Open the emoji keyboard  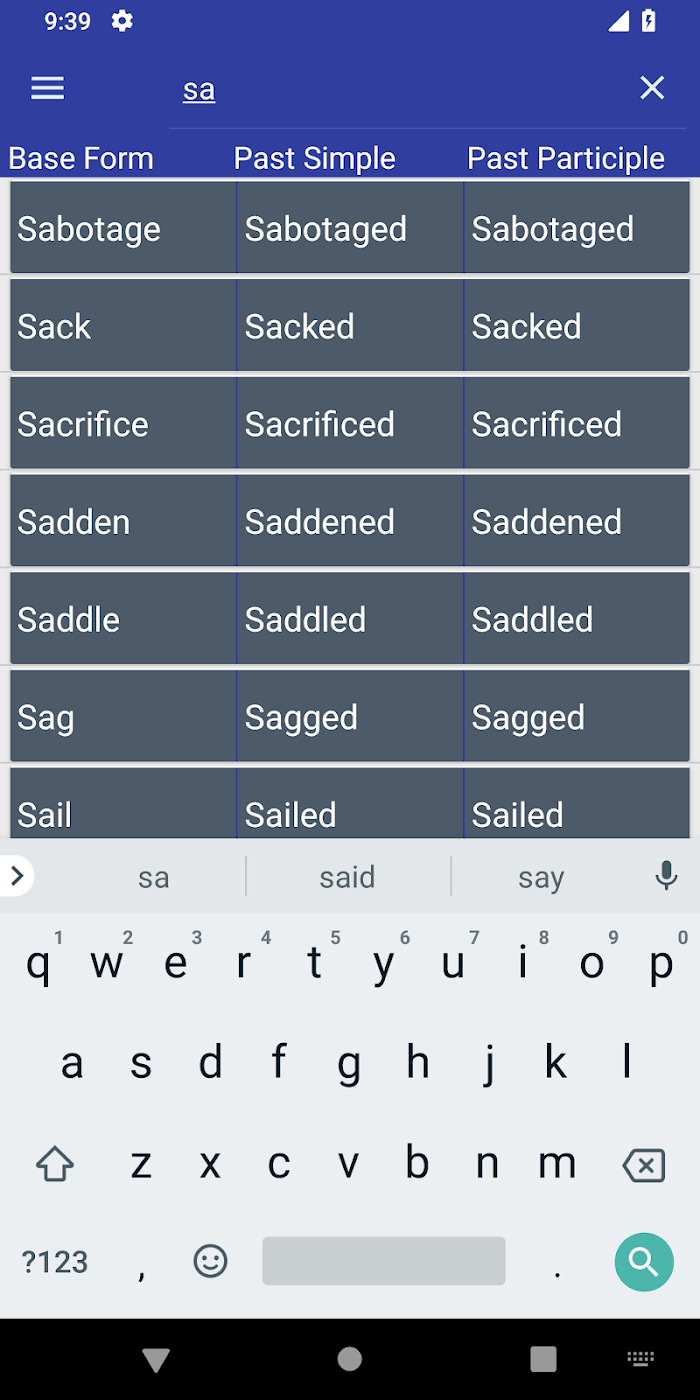210,1261
